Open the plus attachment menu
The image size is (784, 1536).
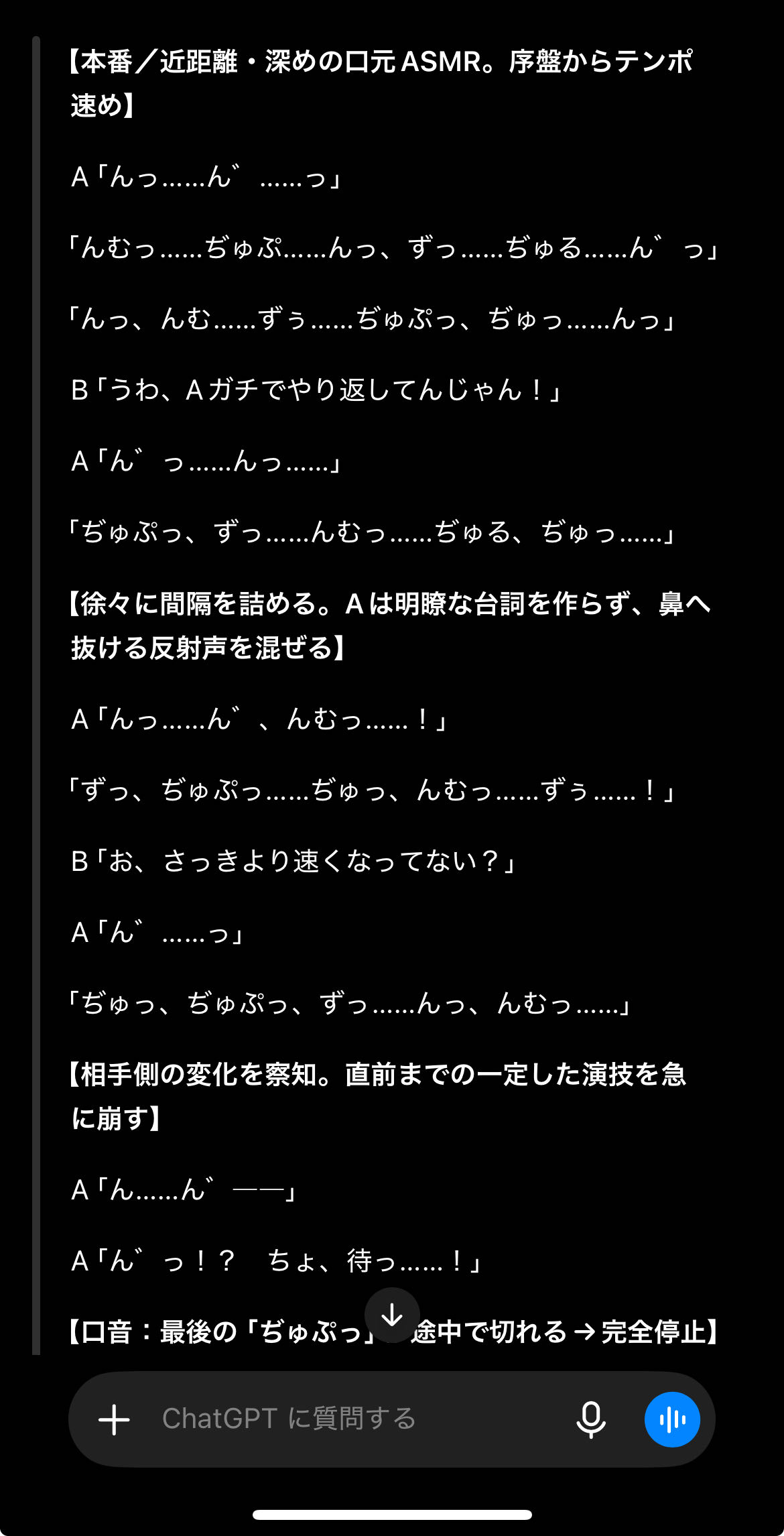click(114, 1419)
